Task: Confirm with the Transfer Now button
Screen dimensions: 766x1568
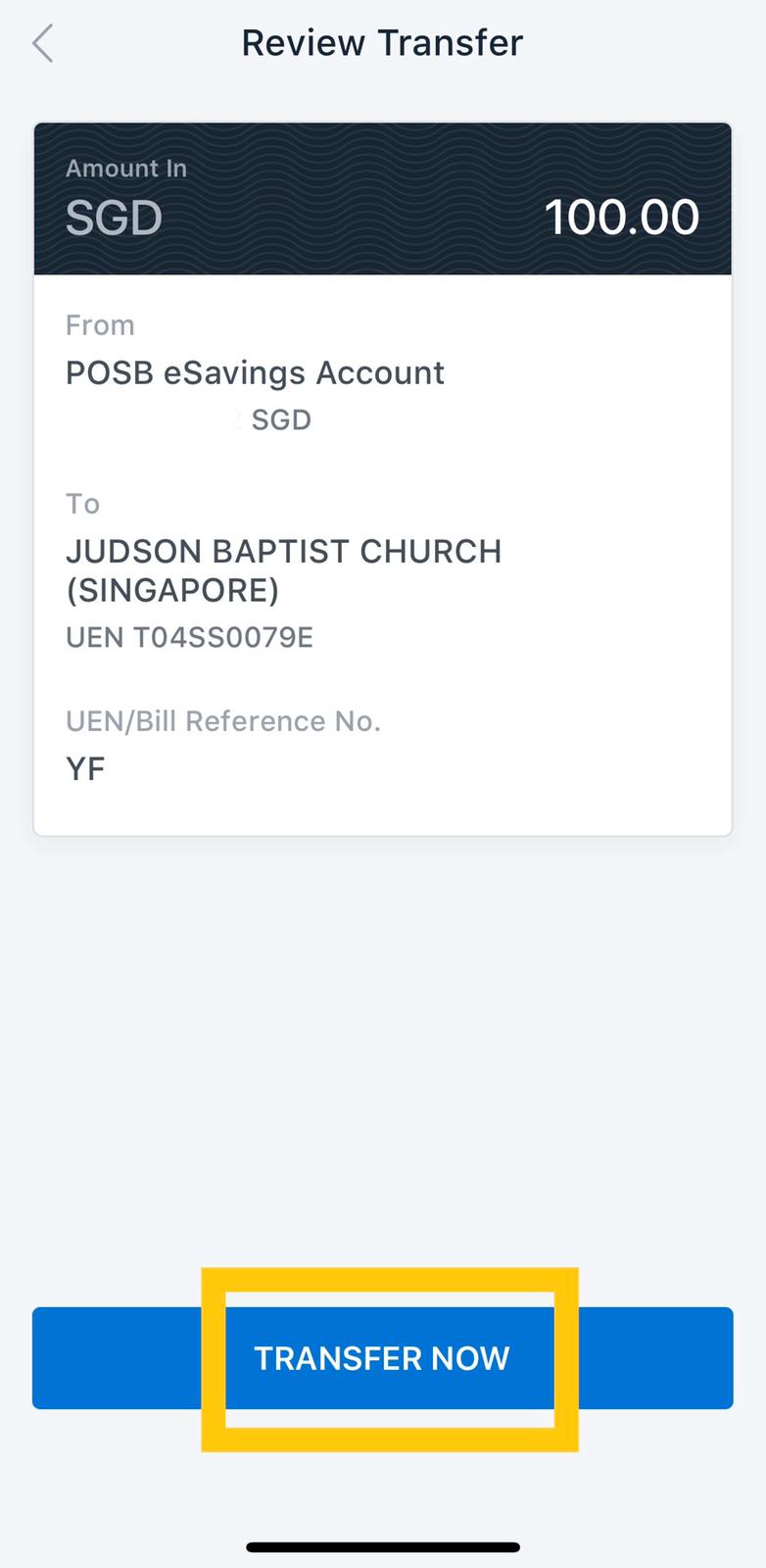Action: pos(382,1357)
